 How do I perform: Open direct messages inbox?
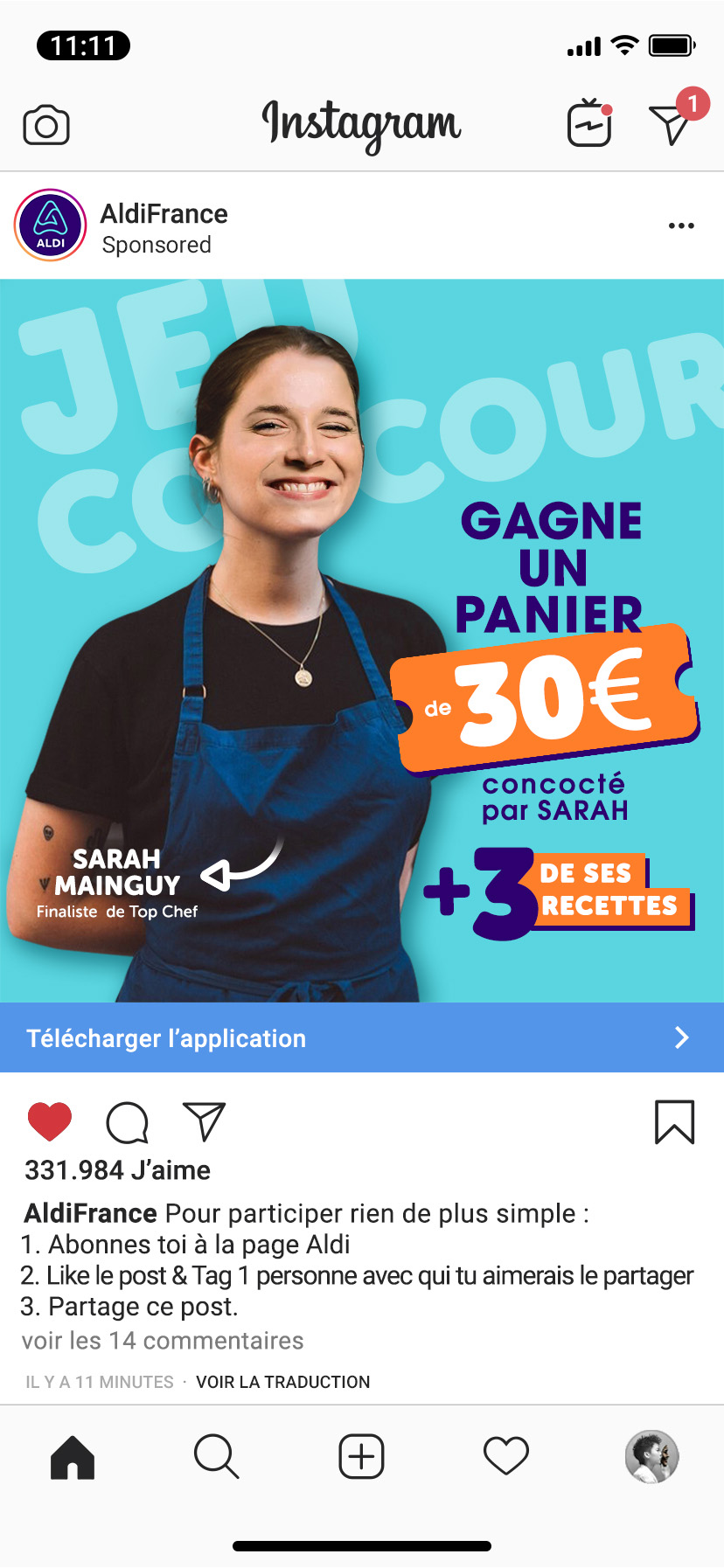pos(672,123)
